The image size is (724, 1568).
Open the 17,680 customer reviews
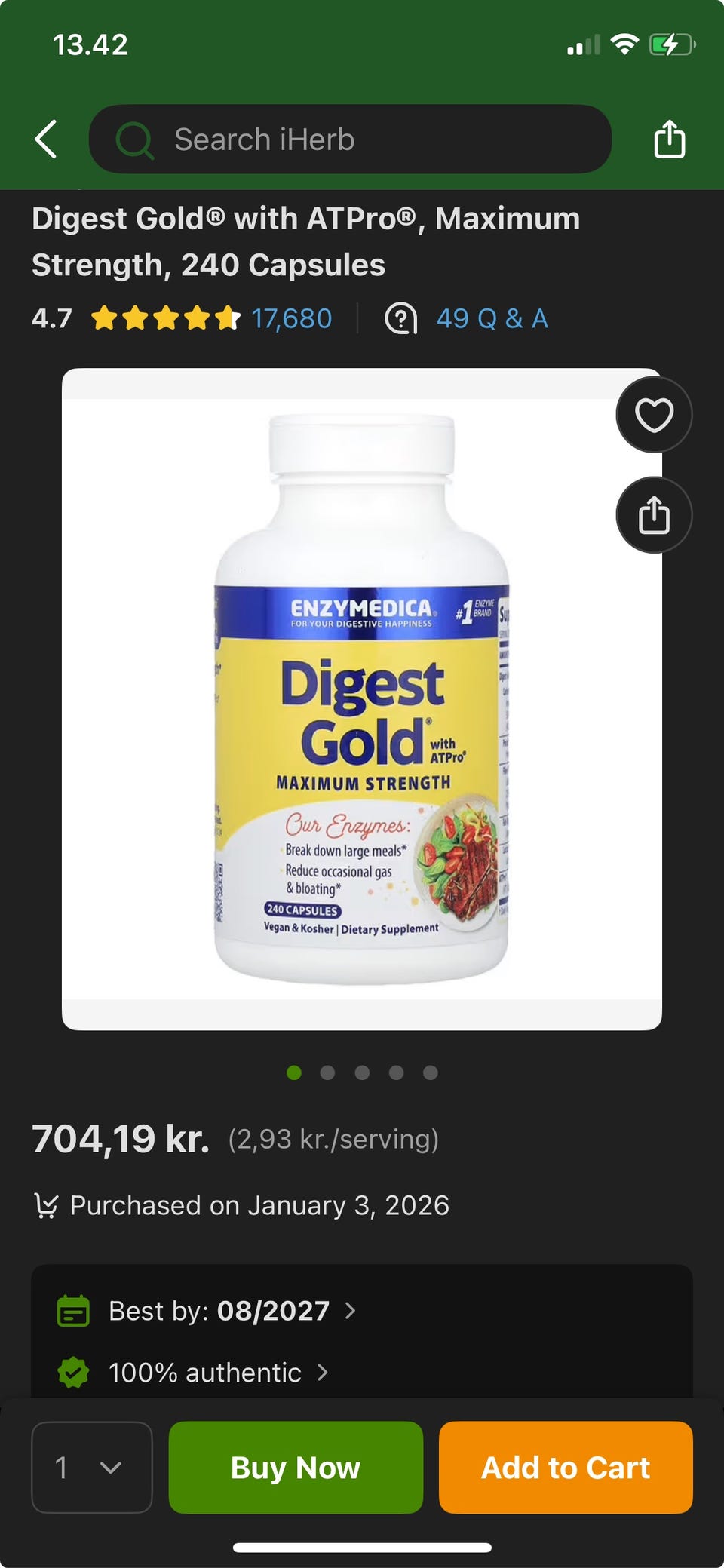[x=291, y=319]
